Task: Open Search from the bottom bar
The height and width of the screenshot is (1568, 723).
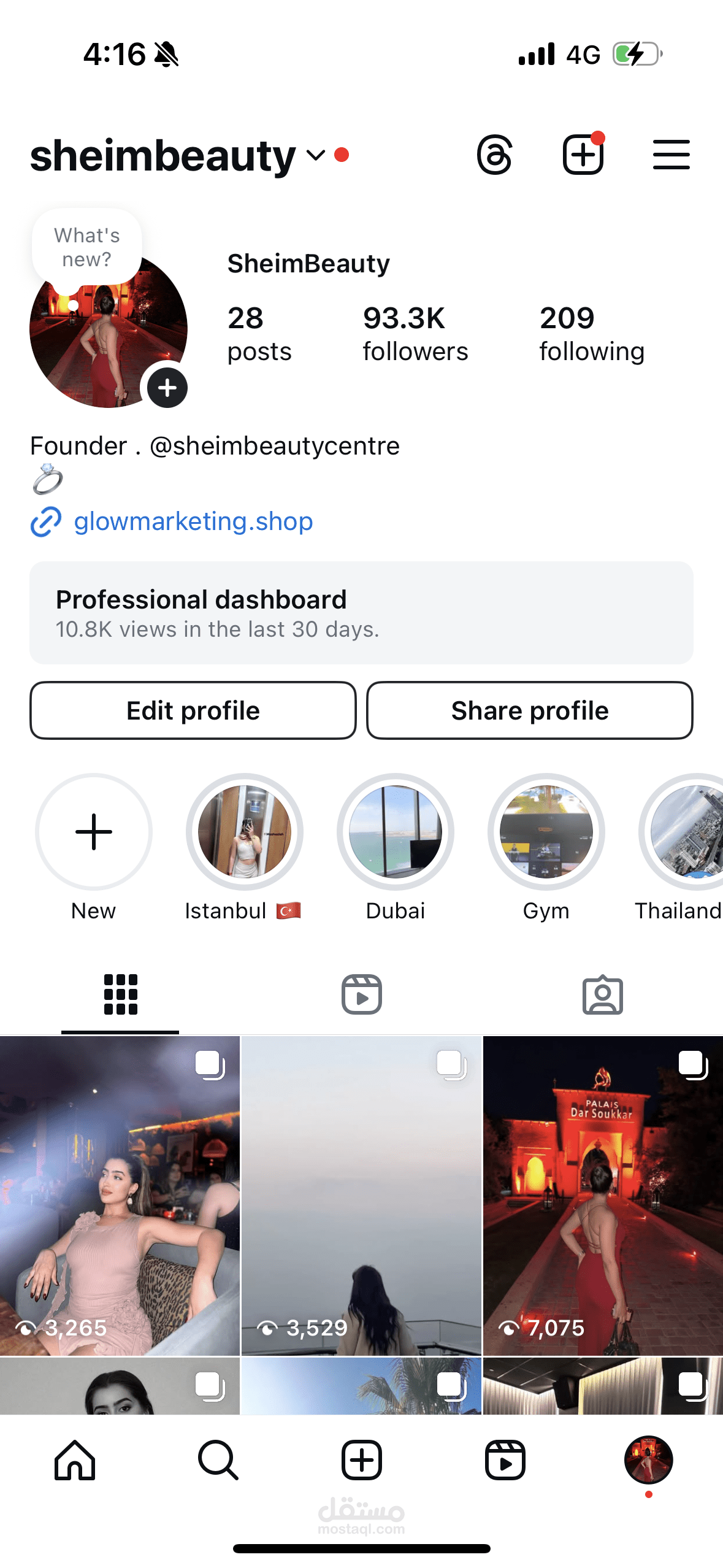Action: point(218,1460)
